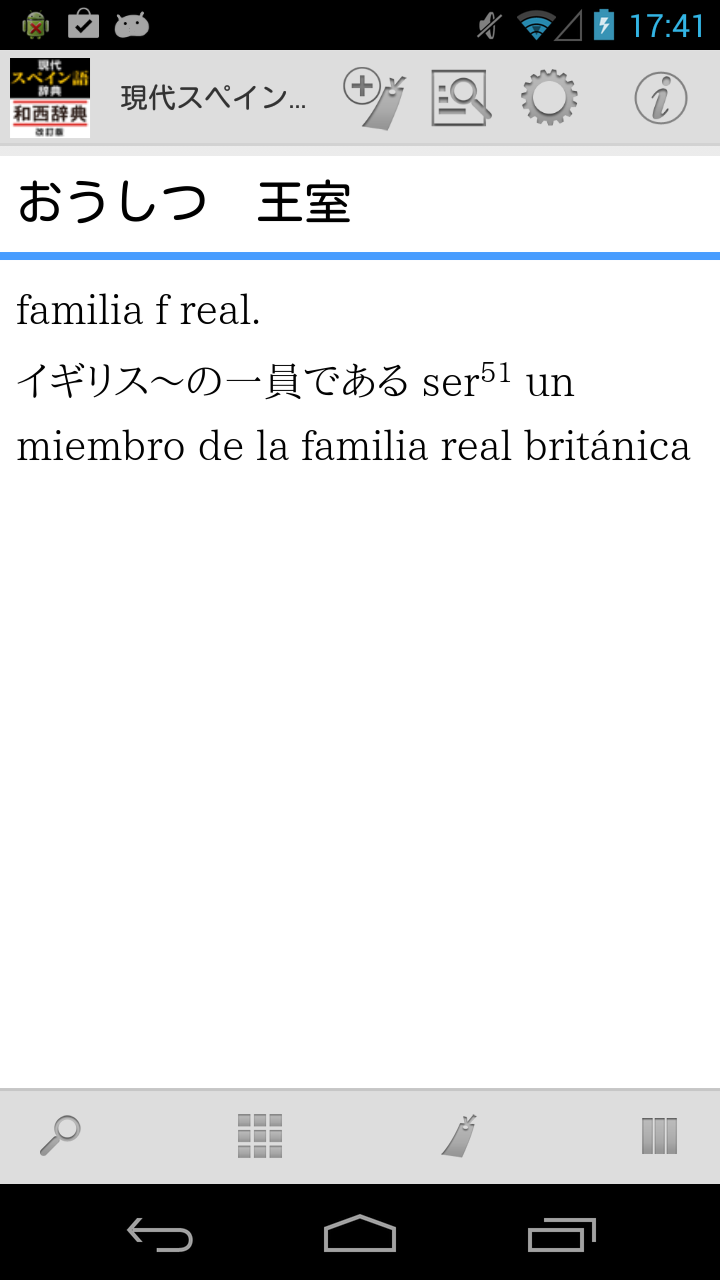
Task: Follow the ser 51 conjugation reference
Action: point(467,381)
